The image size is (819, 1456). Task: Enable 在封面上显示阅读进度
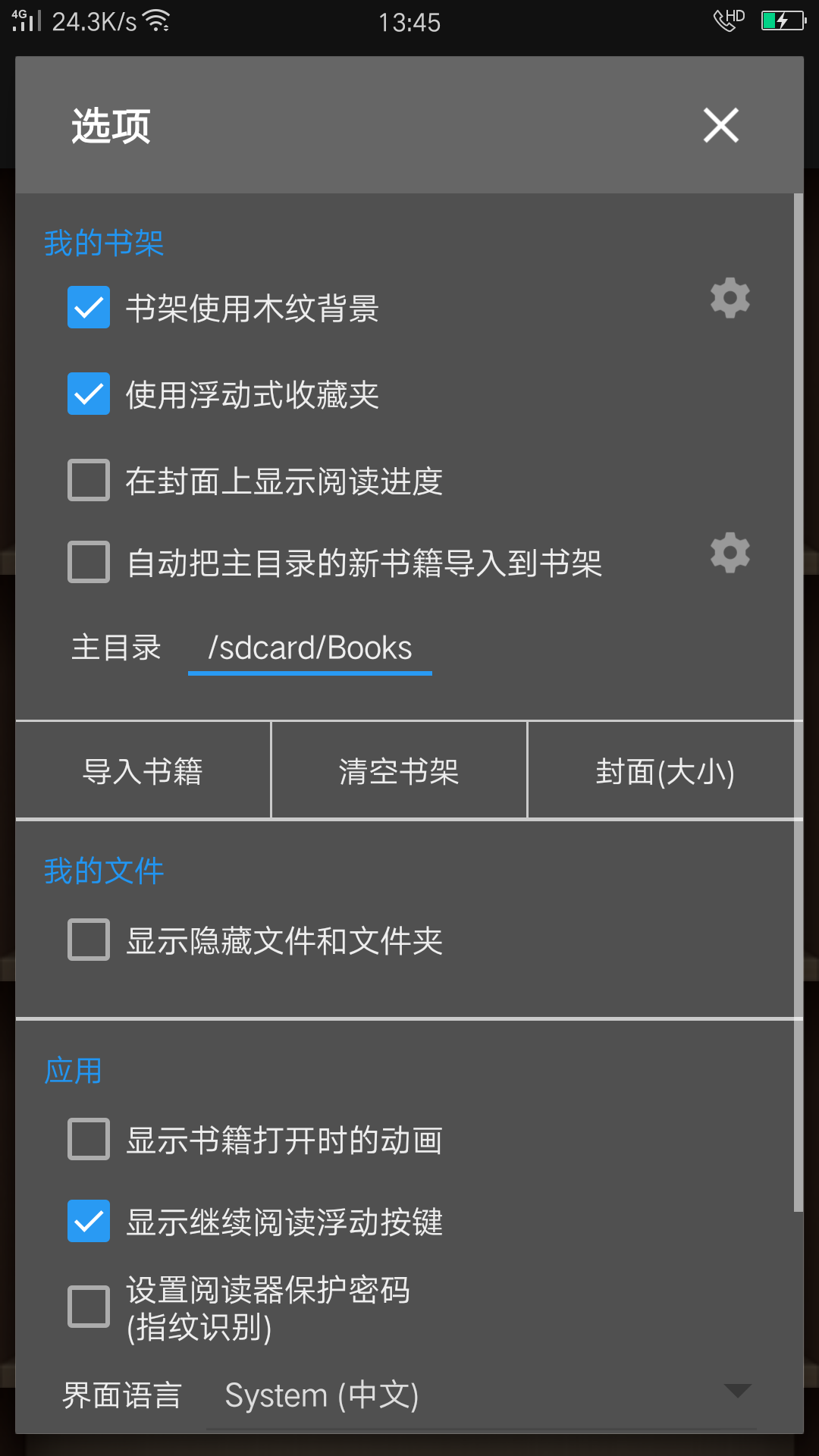[x=89, y=480]
